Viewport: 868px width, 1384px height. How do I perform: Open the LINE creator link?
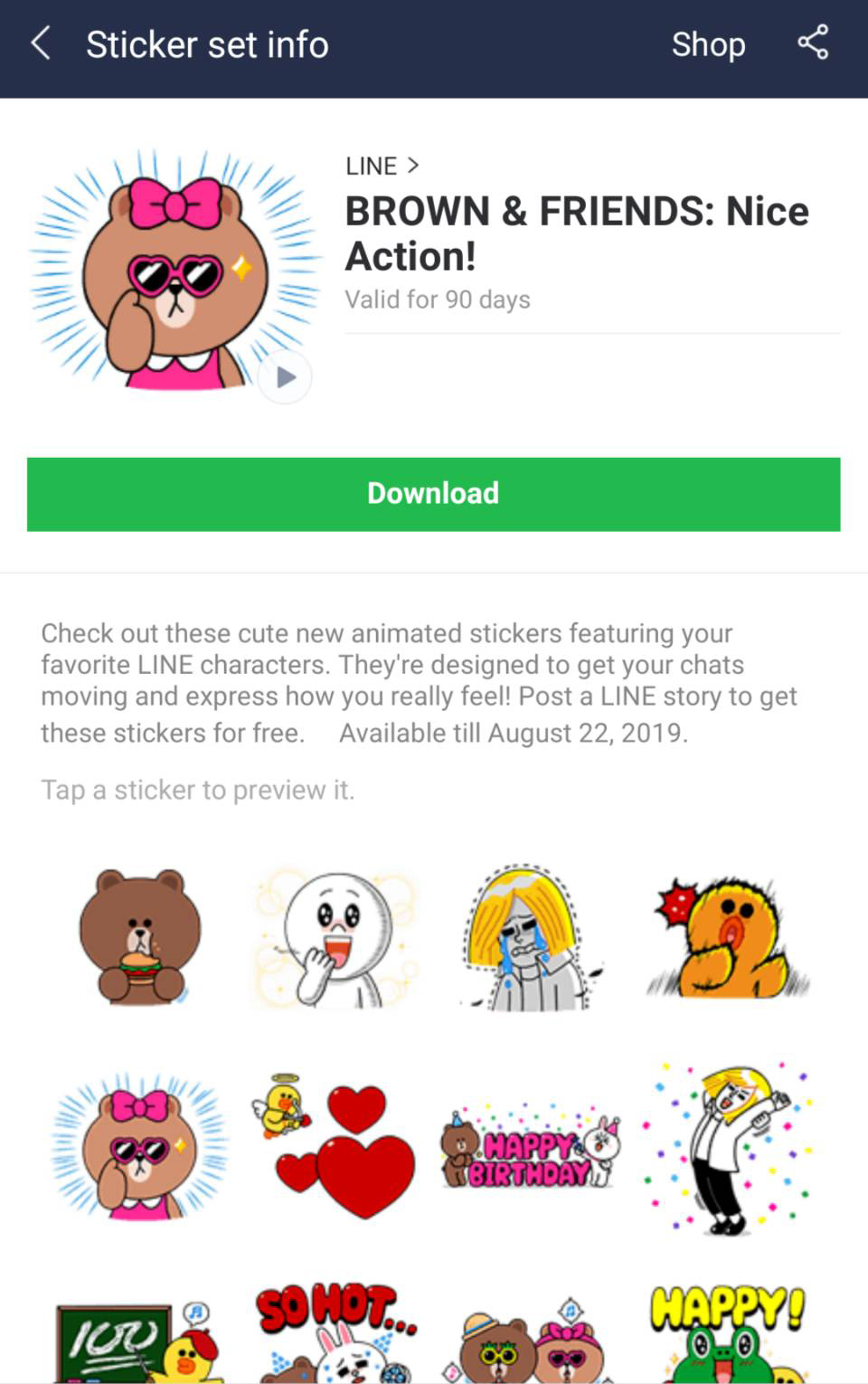[382, 166]
